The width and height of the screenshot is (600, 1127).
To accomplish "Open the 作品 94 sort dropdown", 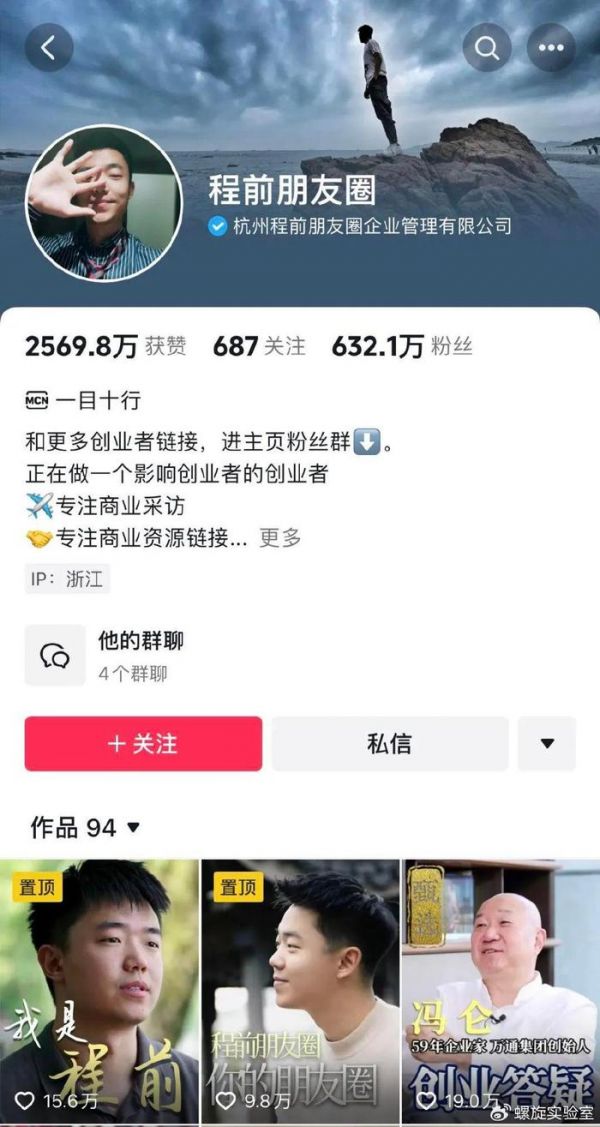I will coord(86,828).
